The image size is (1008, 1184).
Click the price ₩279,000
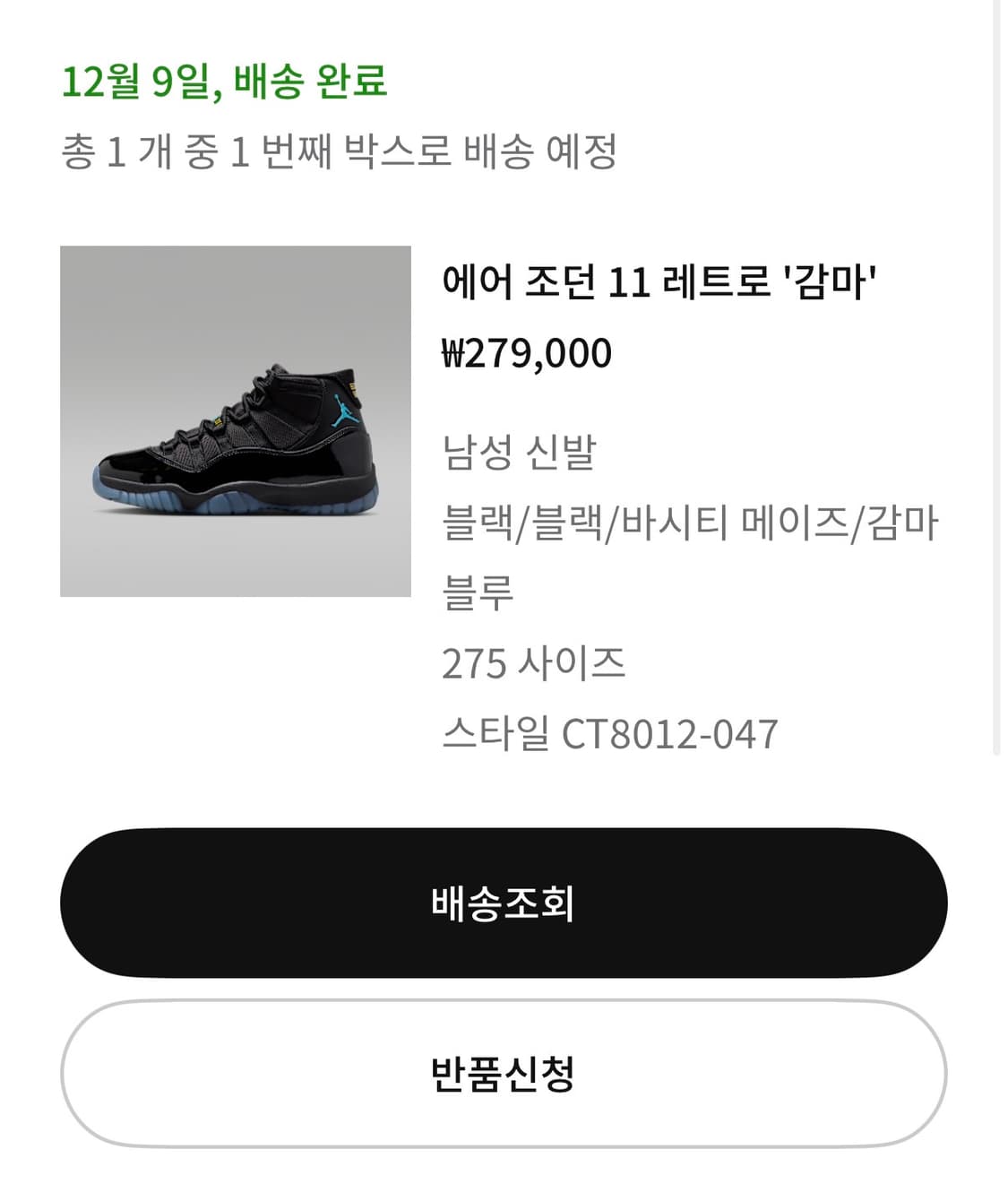point(527,350)
